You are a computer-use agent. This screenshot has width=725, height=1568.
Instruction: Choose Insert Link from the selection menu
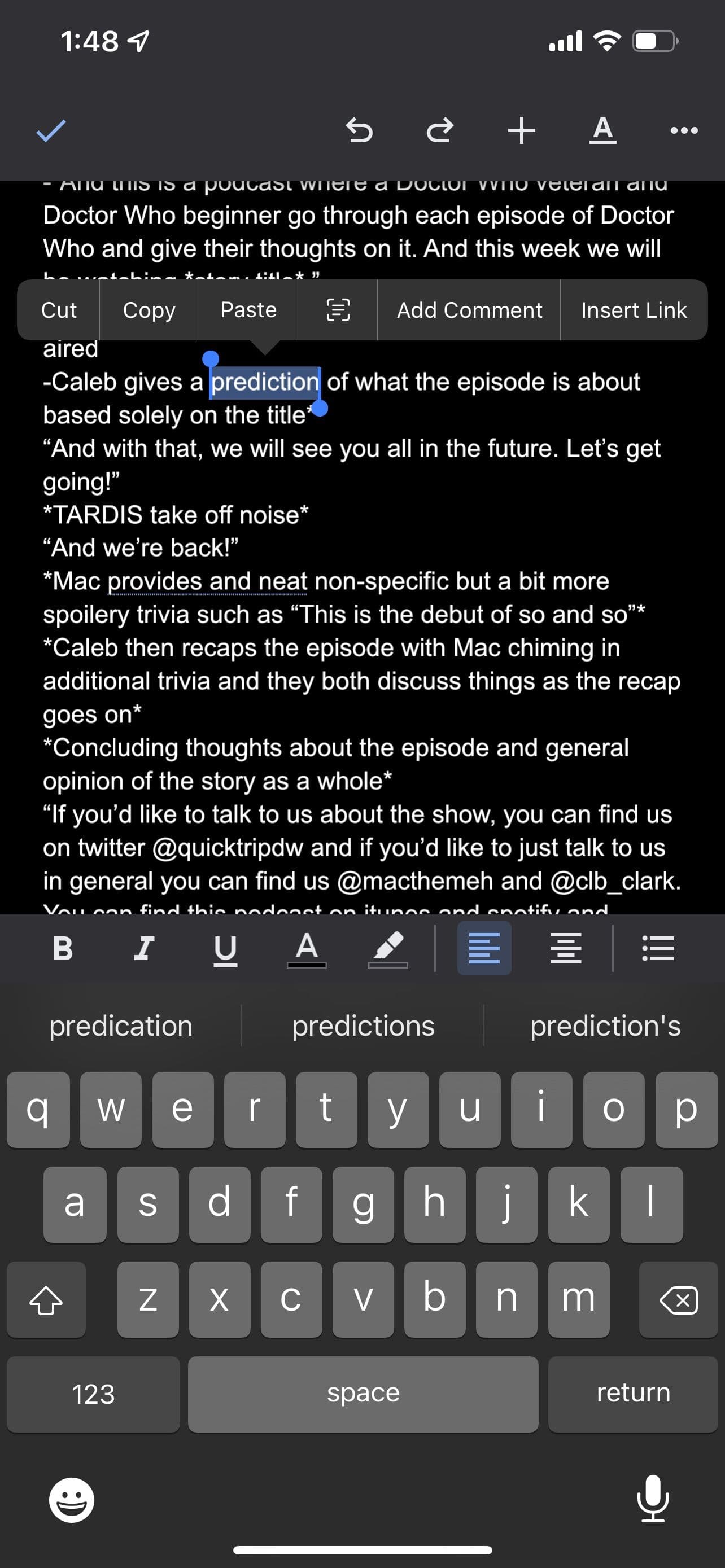point(634,310)
